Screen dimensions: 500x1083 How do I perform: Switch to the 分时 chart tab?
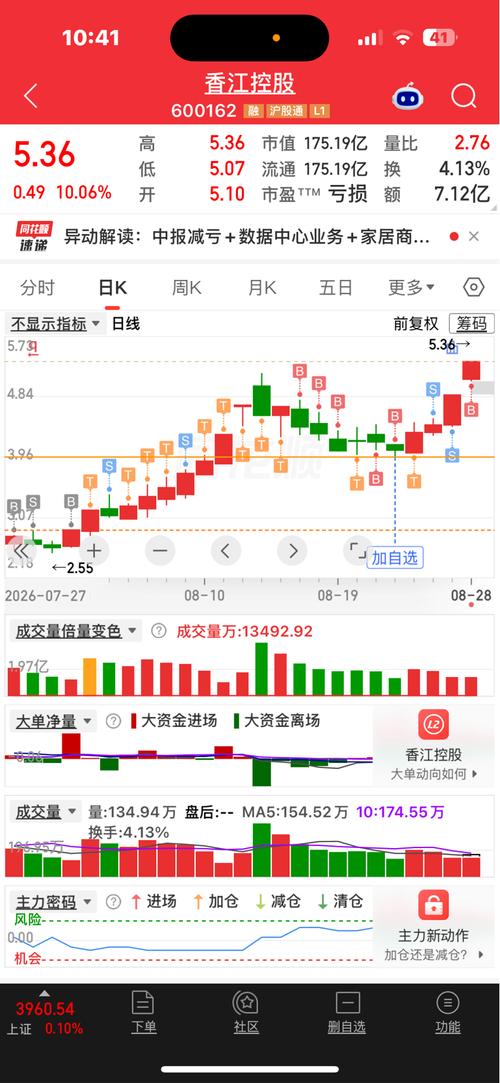coord(37,287)
